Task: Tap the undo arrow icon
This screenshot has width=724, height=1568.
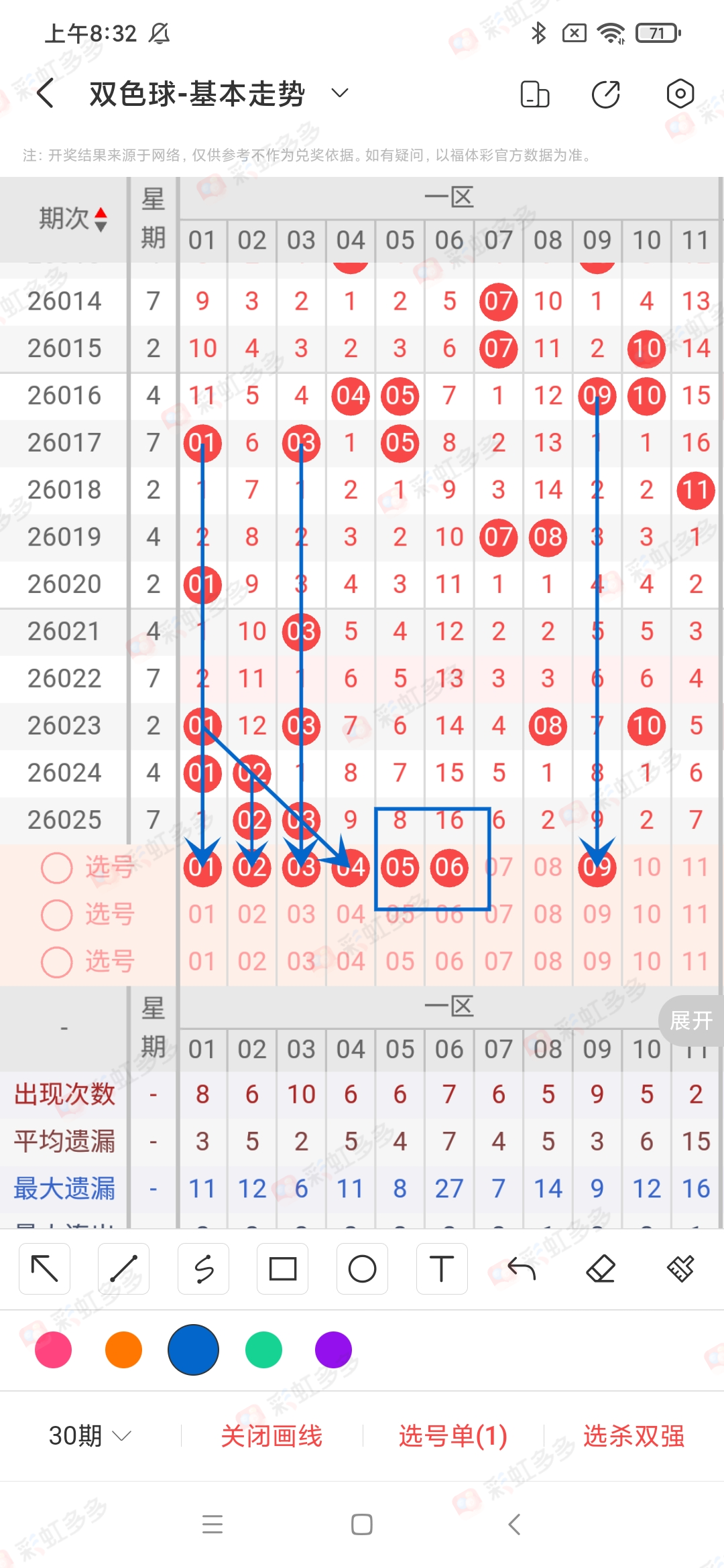Action: point(522,1268)
